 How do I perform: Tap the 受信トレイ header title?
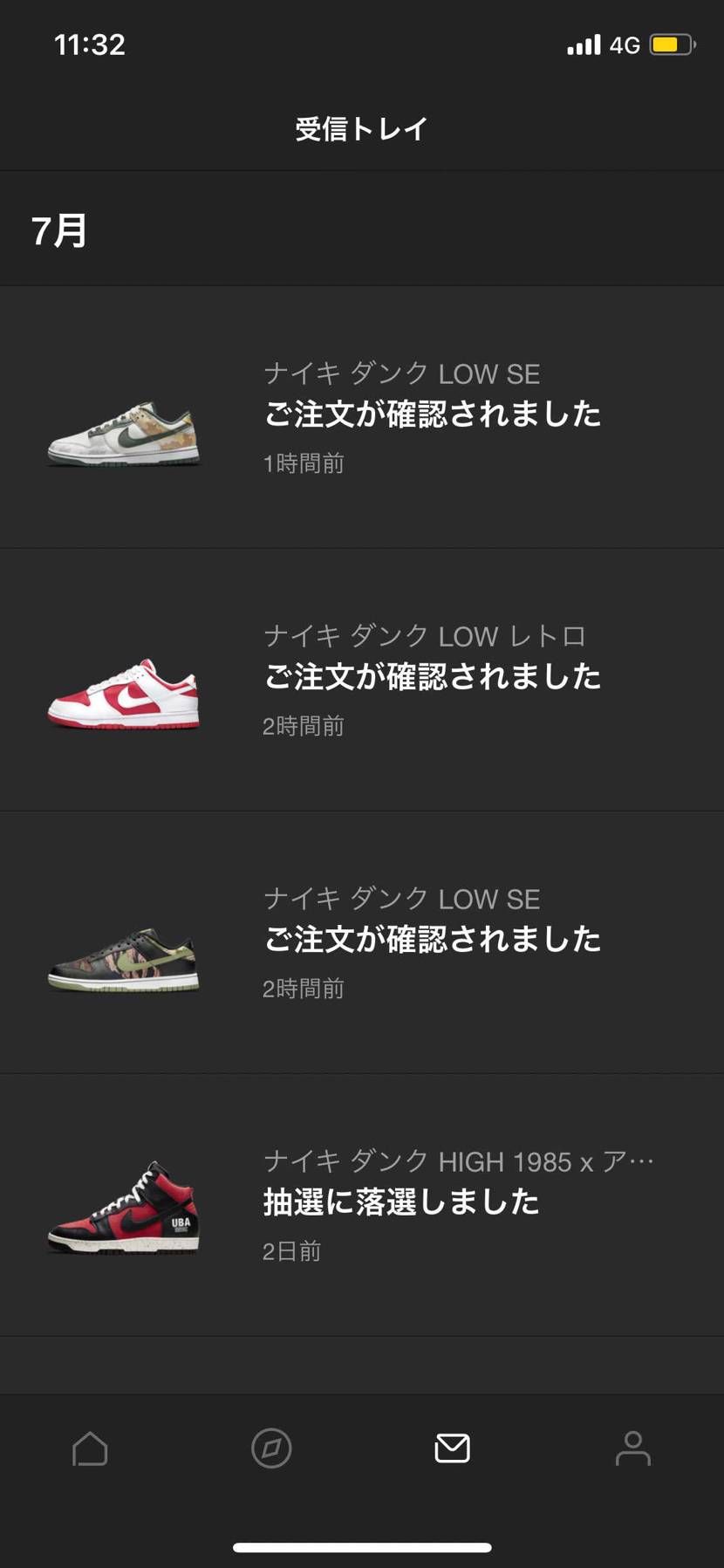(361, 127)
